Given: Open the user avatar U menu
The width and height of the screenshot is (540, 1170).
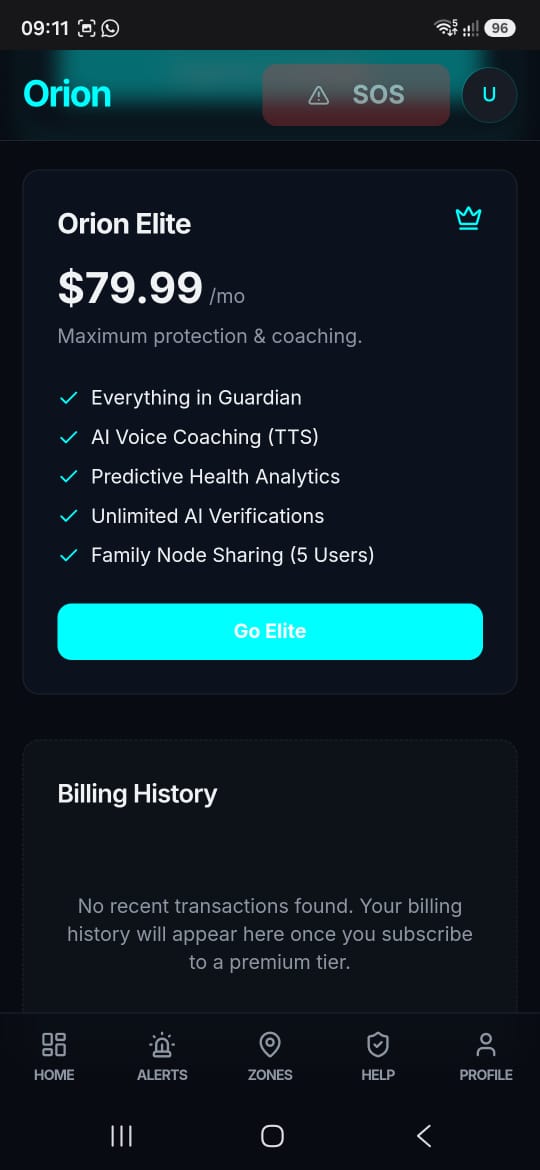Looking at the screenshot, I should [x=489, y=95].
